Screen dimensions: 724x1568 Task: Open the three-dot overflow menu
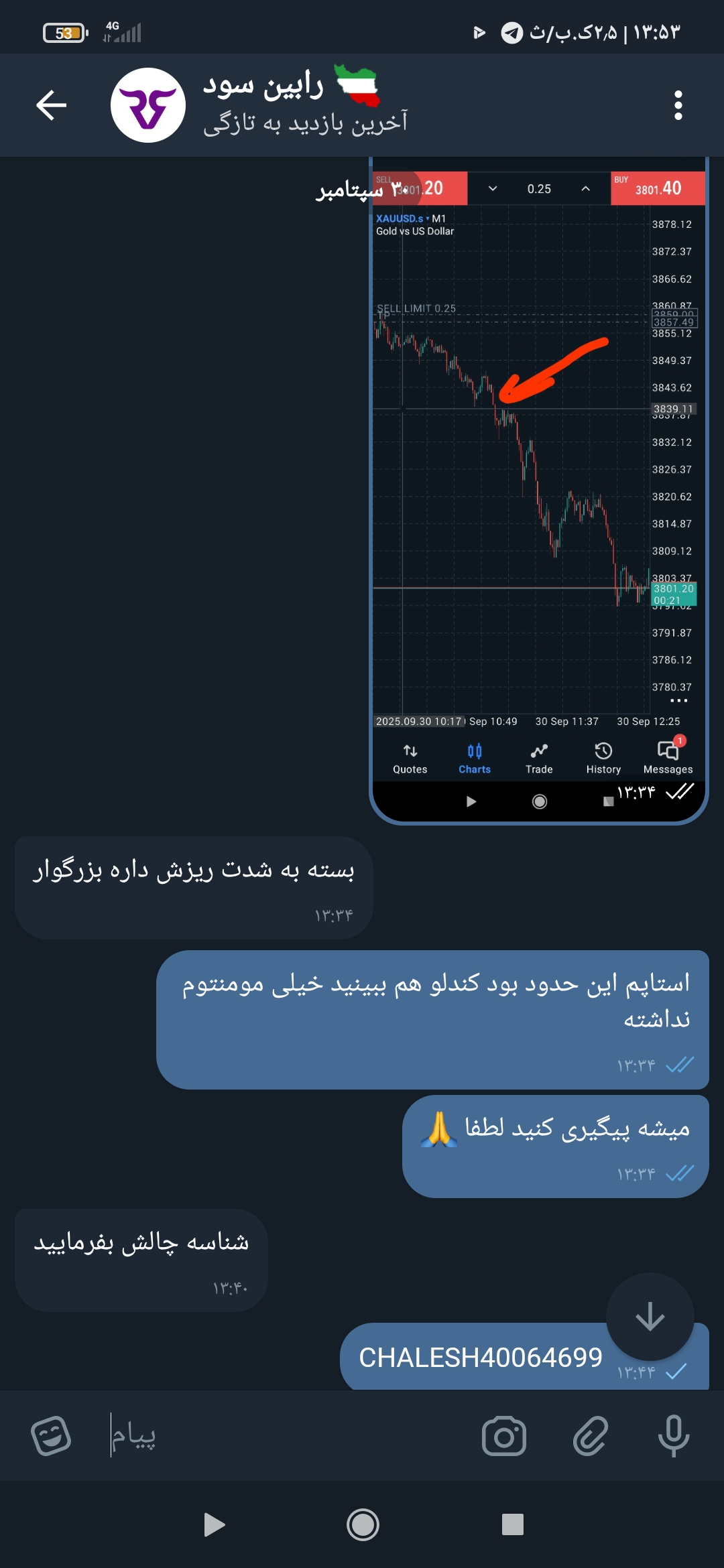(678, 105)
